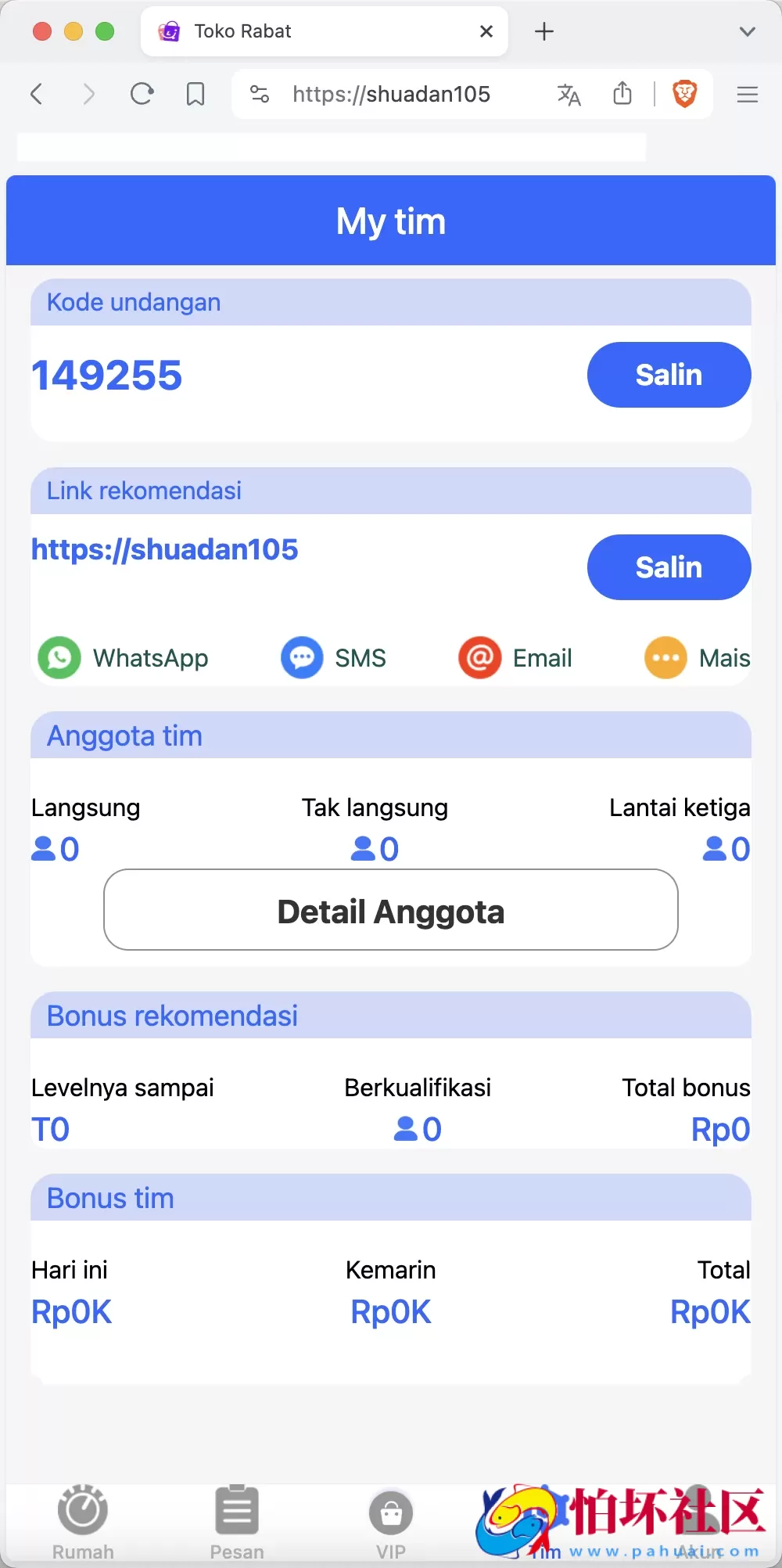782x1568 pixels.
Task: Open the Brave Shields icon
Action: click(684, 95)
